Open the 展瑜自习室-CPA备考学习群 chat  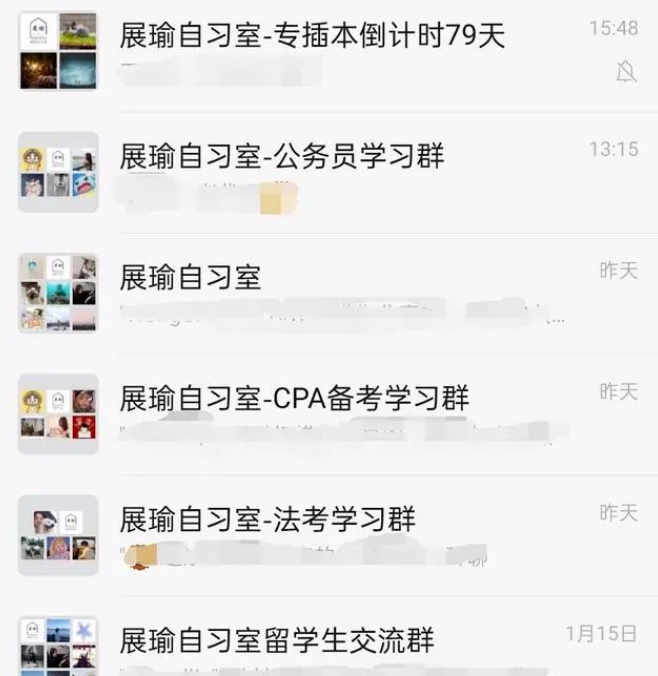click(x=294, y=399)
